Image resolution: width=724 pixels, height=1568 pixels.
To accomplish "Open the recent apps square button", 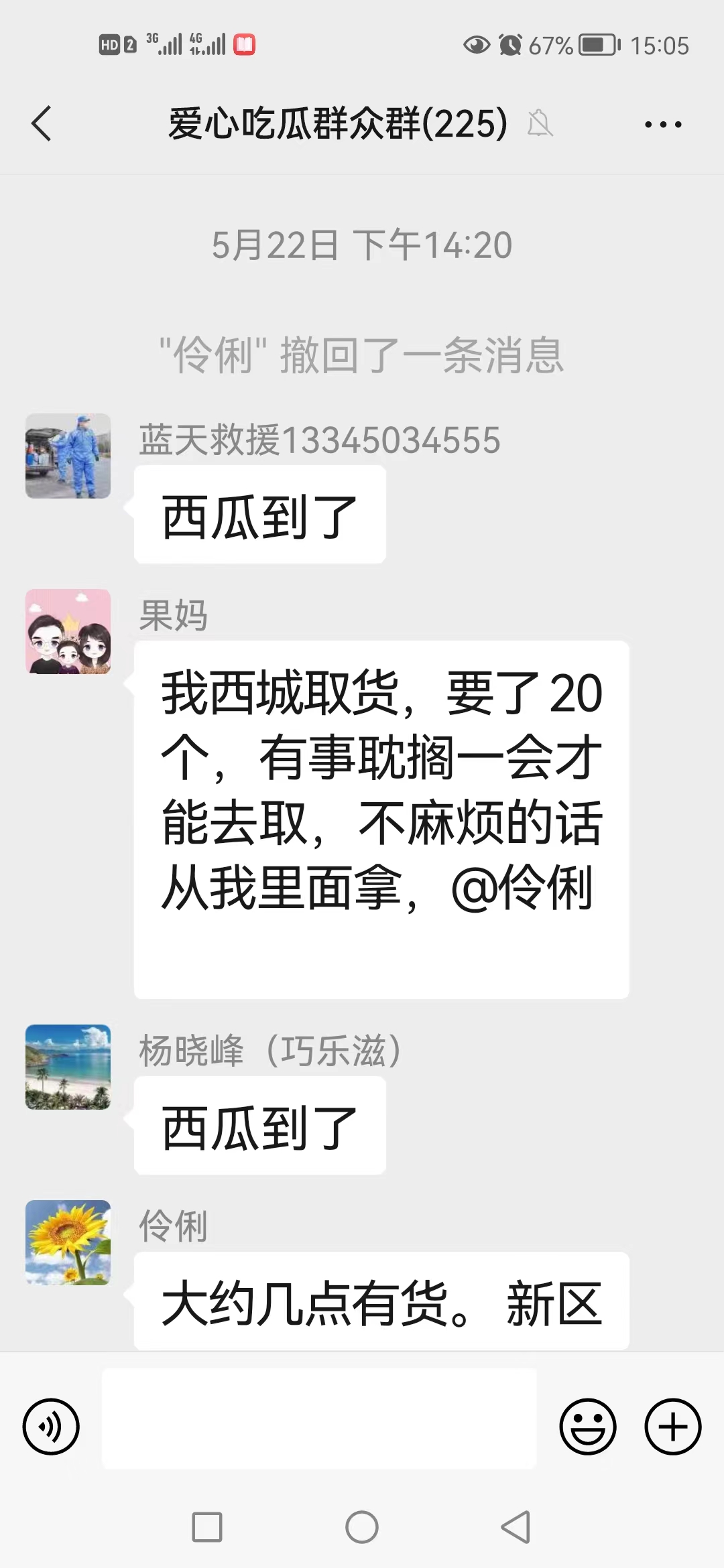I will tap(207, 1528).
